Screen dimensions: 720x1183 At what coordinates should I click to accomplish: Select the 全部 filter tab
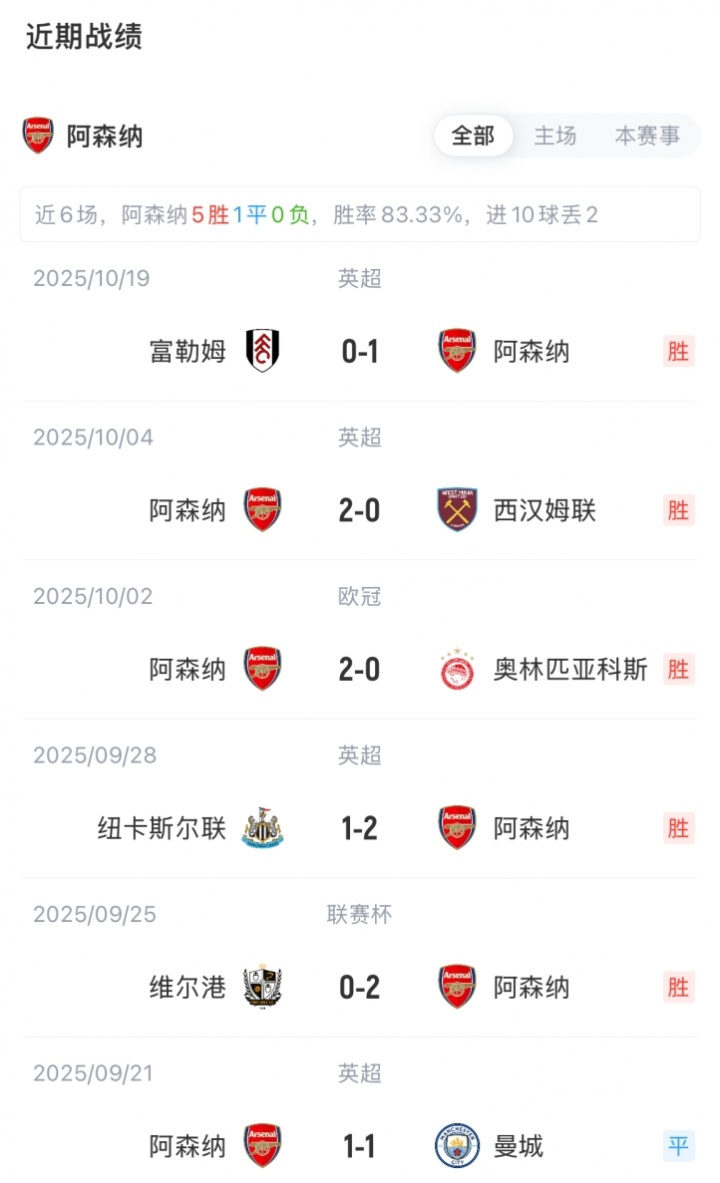[x=473, y=136]
